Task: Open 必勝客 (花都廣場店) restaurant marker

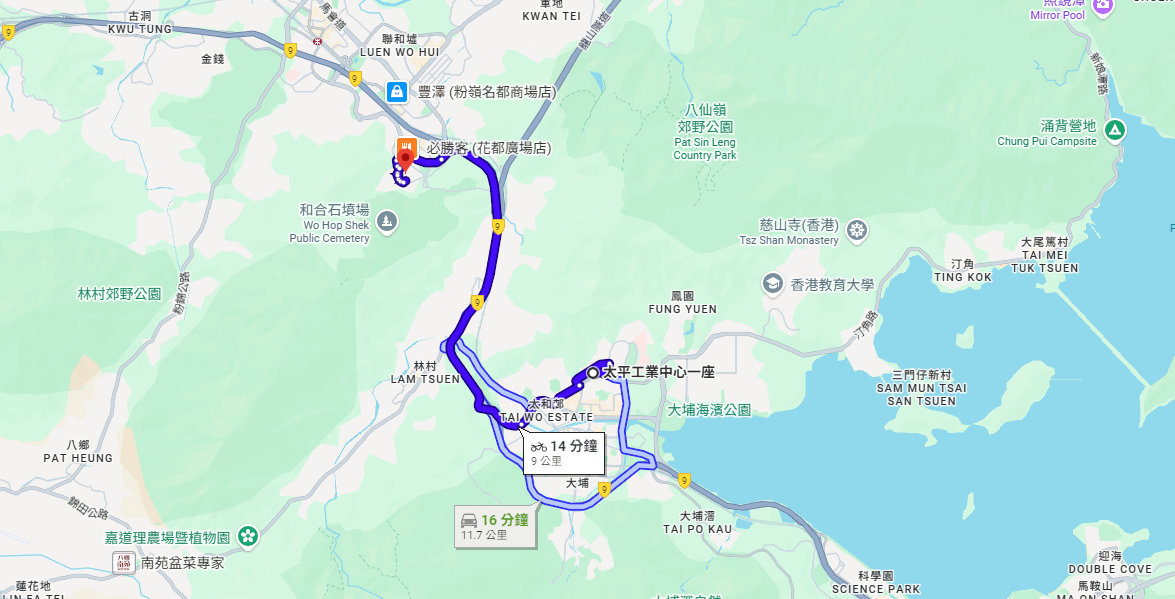Action: 406,150
